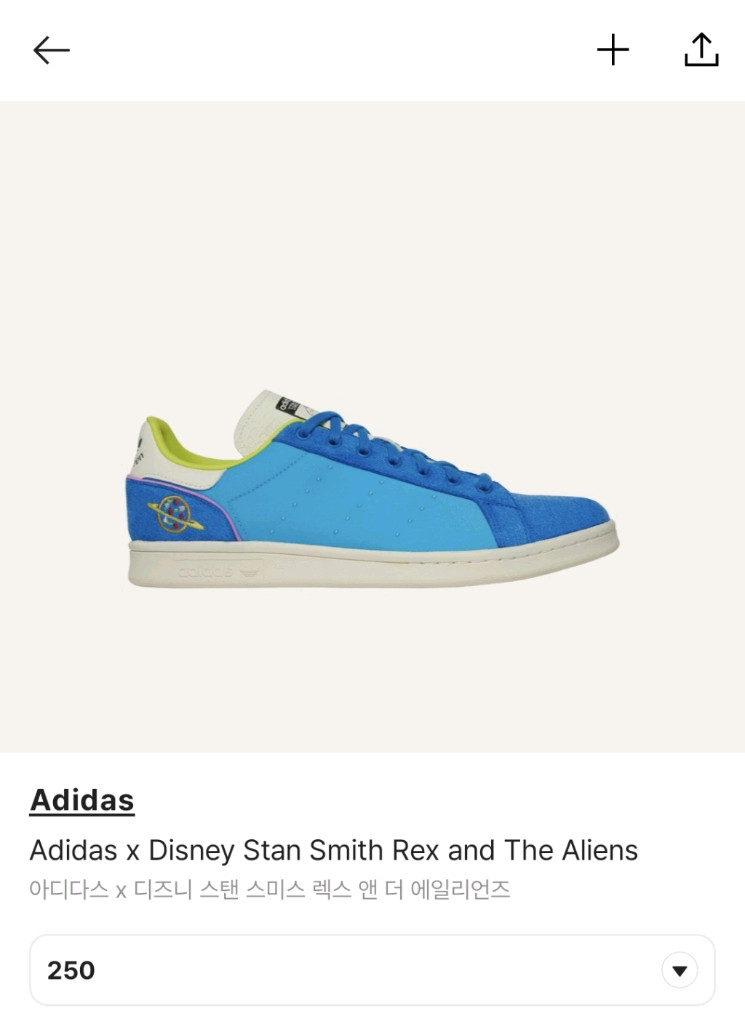The image size is (745, 1024).
Task: Open the Adidas brand link
Action: click(x=82, y=800)
